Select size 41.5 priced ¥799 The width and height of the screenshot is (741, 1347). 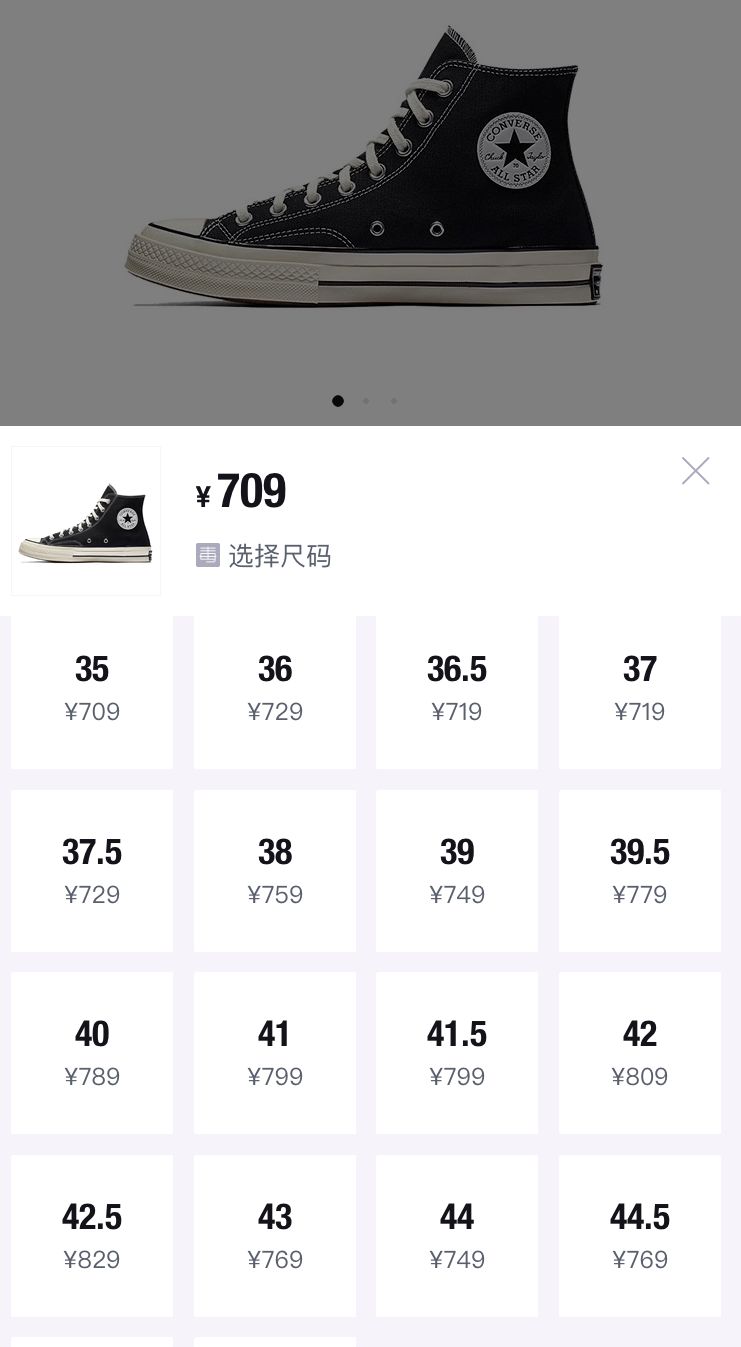pyautogui.click(x=457, y=1052)
